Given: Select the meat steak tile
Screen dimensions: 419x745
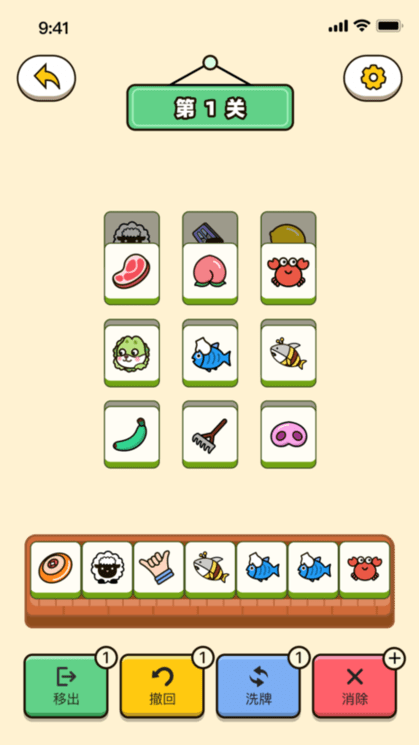Looking at the screenshot, I should click(x=132, y=274).
